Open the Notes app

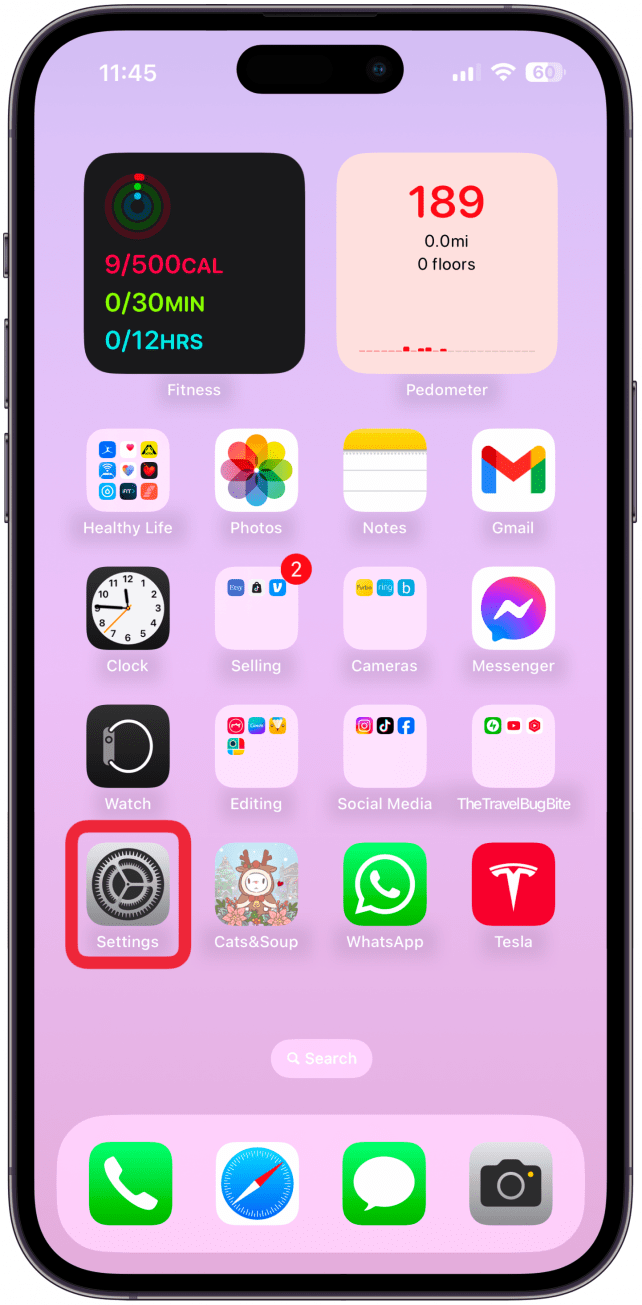click(x=384, y=470)
